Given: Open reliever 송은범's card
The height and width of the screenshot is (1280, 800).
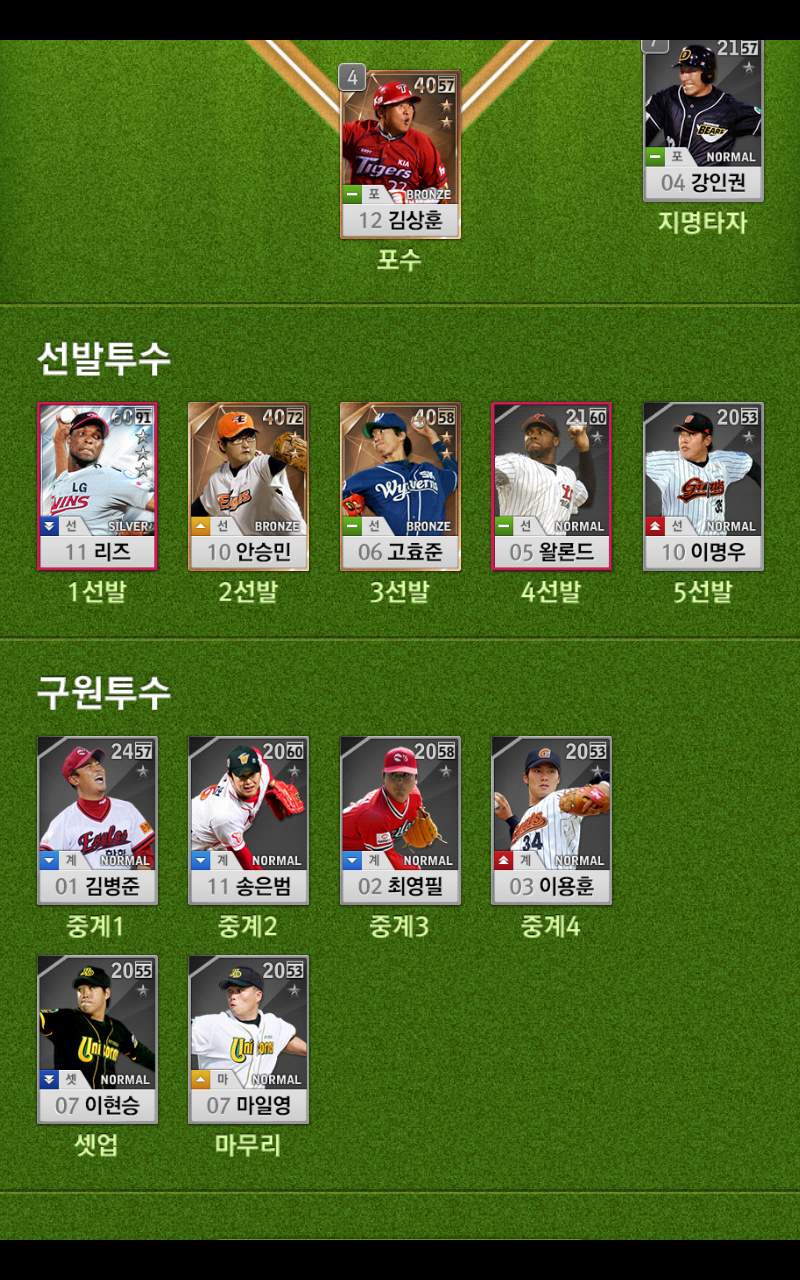Looking at the screenshot, I should coord(248,820).
